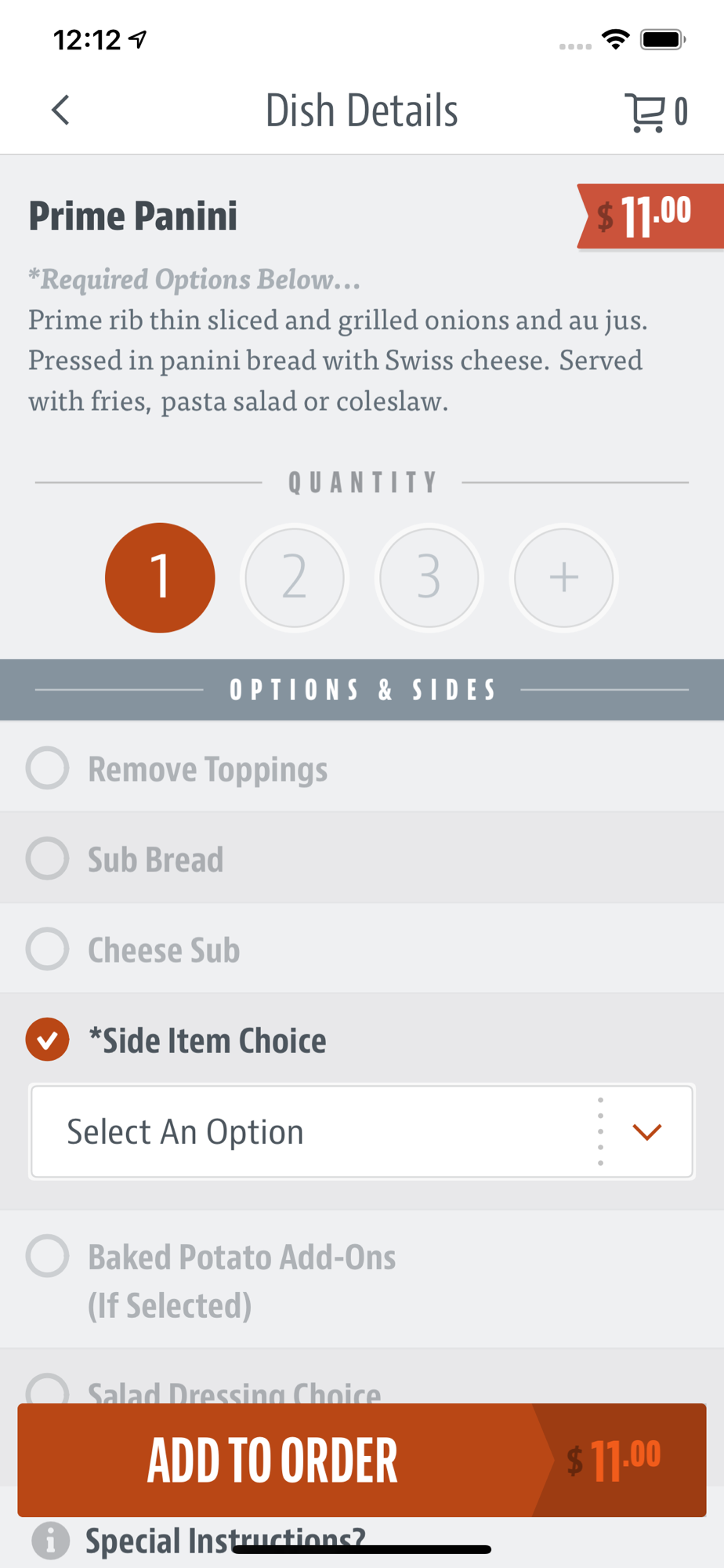This screenshot has height=1568, width=724.
Task: Go back from Dish Details
Action: [x=60, y=111]
